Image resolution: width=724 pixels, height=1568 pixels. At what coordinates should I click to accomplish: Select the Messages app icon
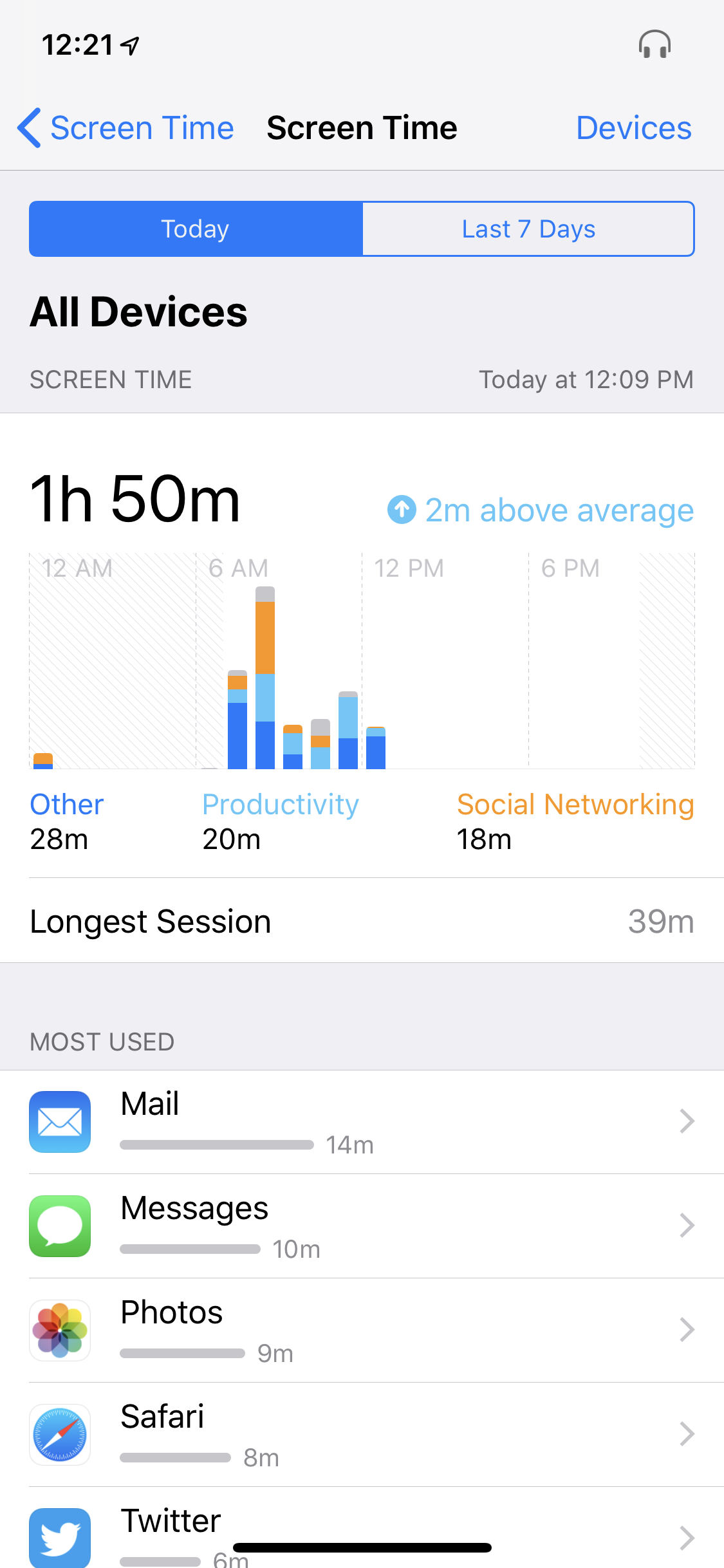coord(59,1226)
